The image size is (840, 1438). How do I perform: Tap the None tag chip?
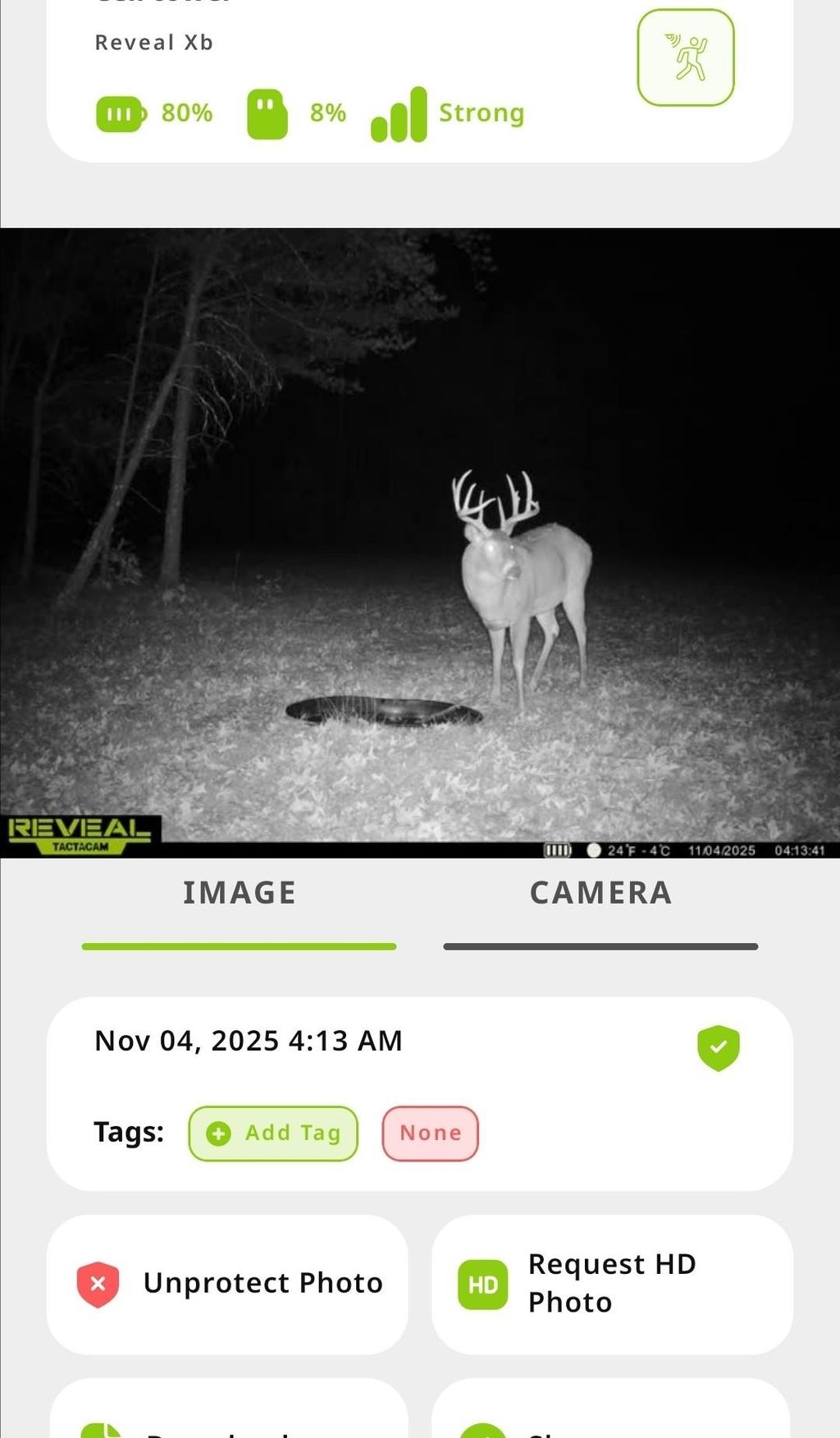click(430, 1133)
